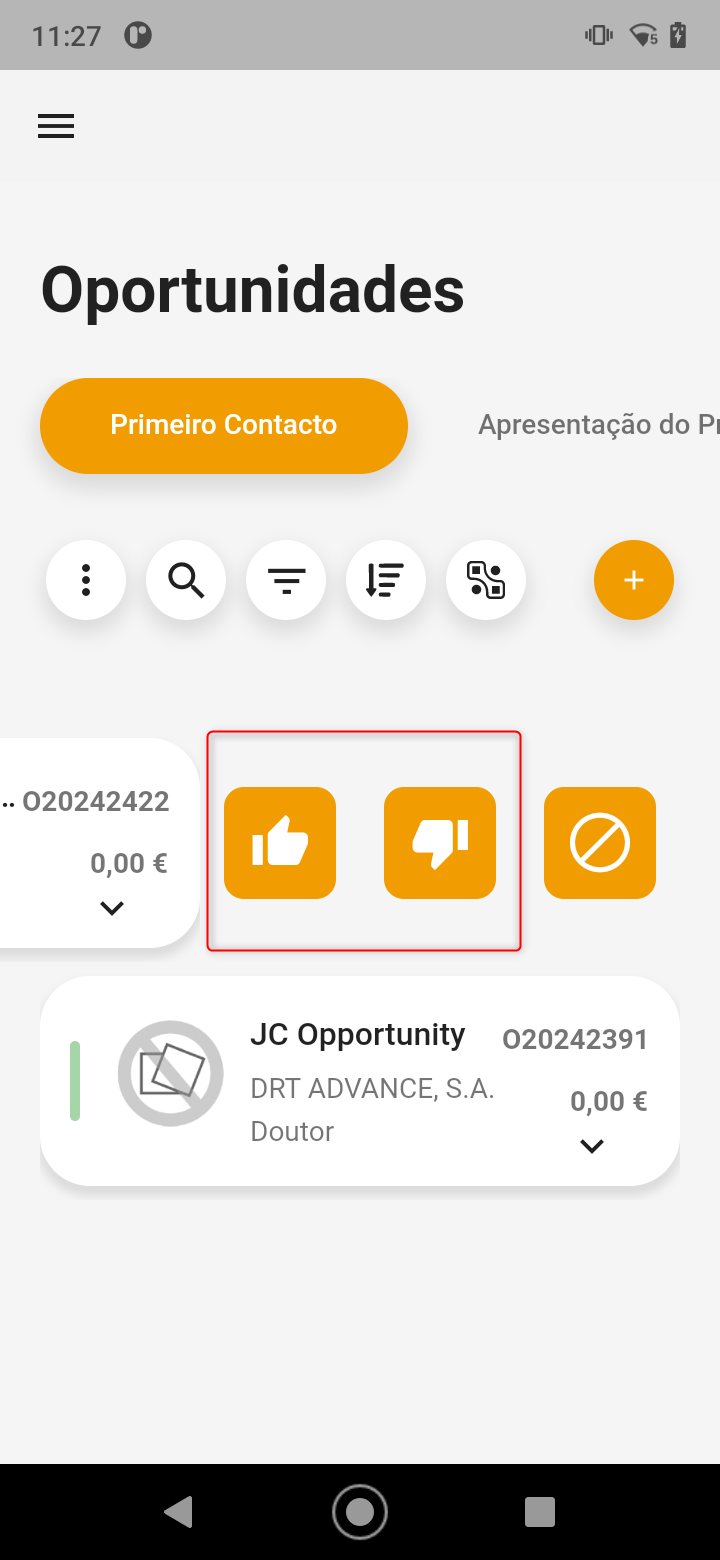The height and width of the screenshot is (1560, 720).
Task: Mark opportunity as lost with thumbs down
Action: (x=440, y=843)
